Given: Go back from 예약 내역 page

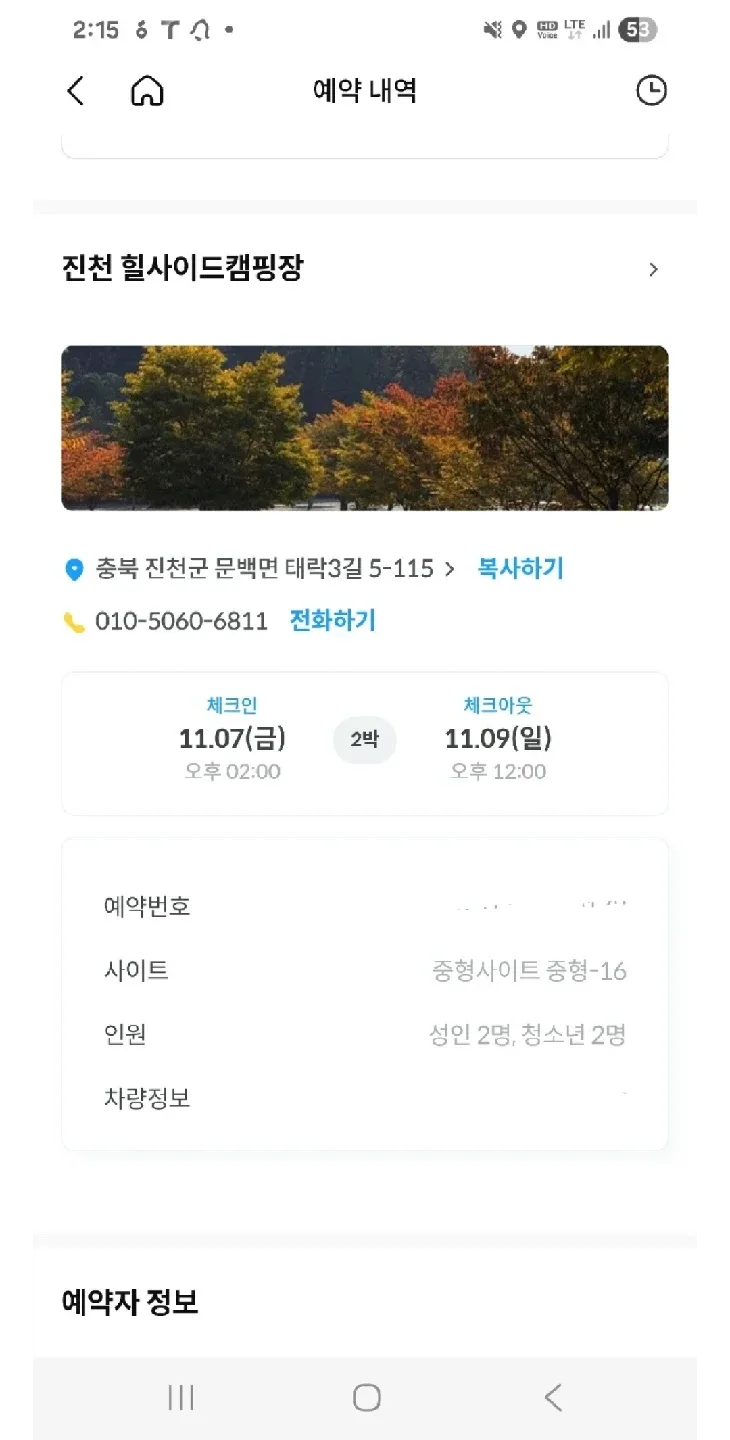Looking at the screenshot, I should 75,91.
